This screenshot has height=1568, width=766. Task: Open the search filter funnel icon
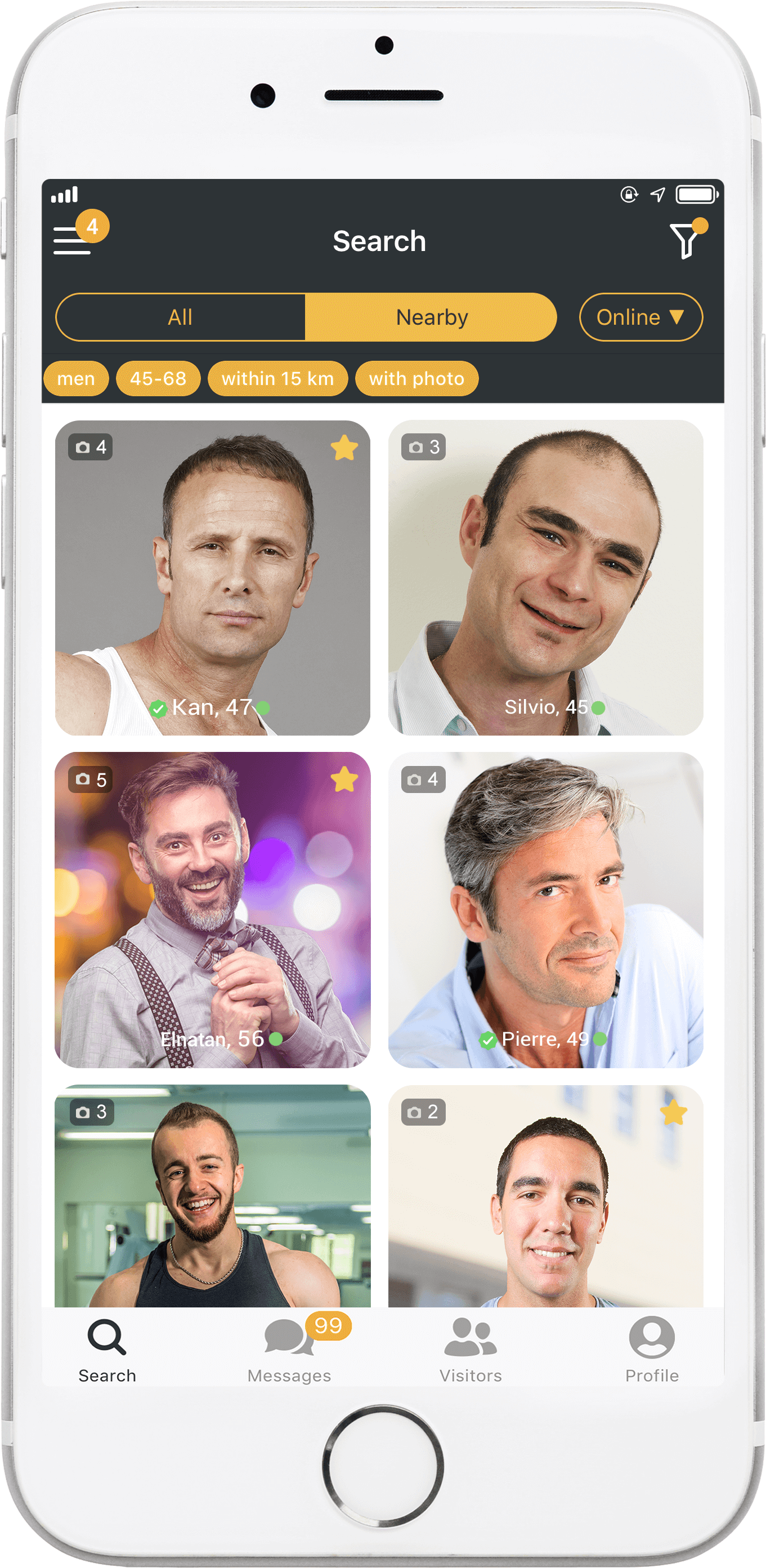pos(686,240)
